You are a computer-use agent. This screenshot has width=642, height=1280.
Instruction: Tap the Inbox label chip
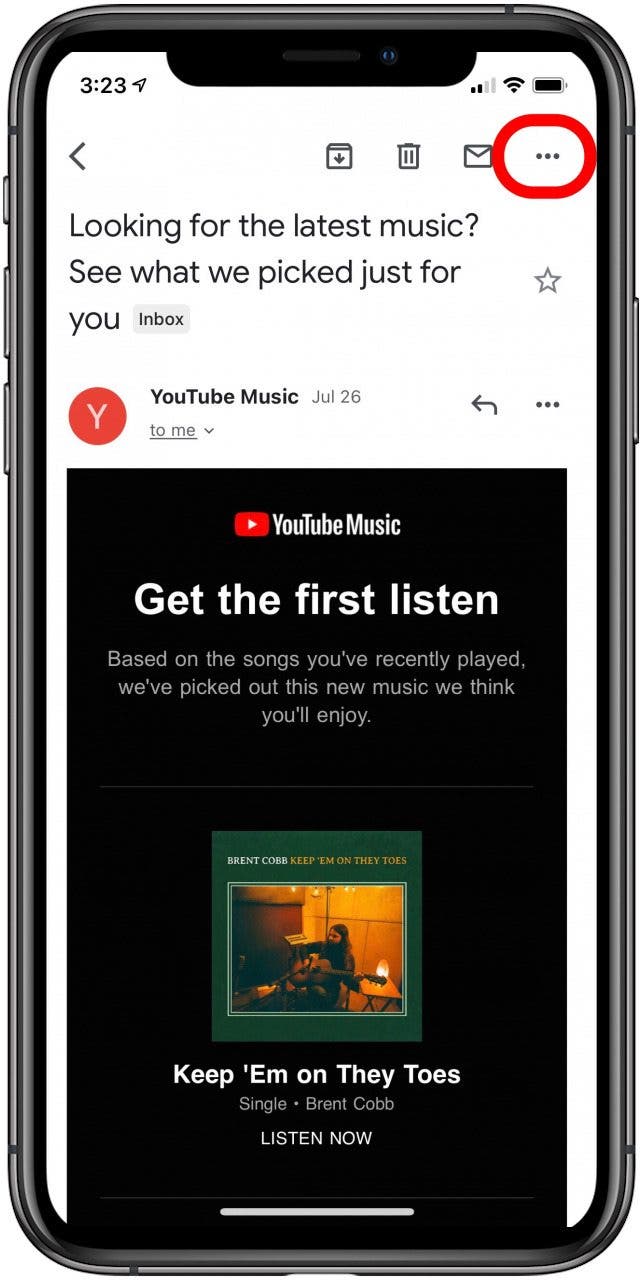pyautogui.click(x=161, y=320)
